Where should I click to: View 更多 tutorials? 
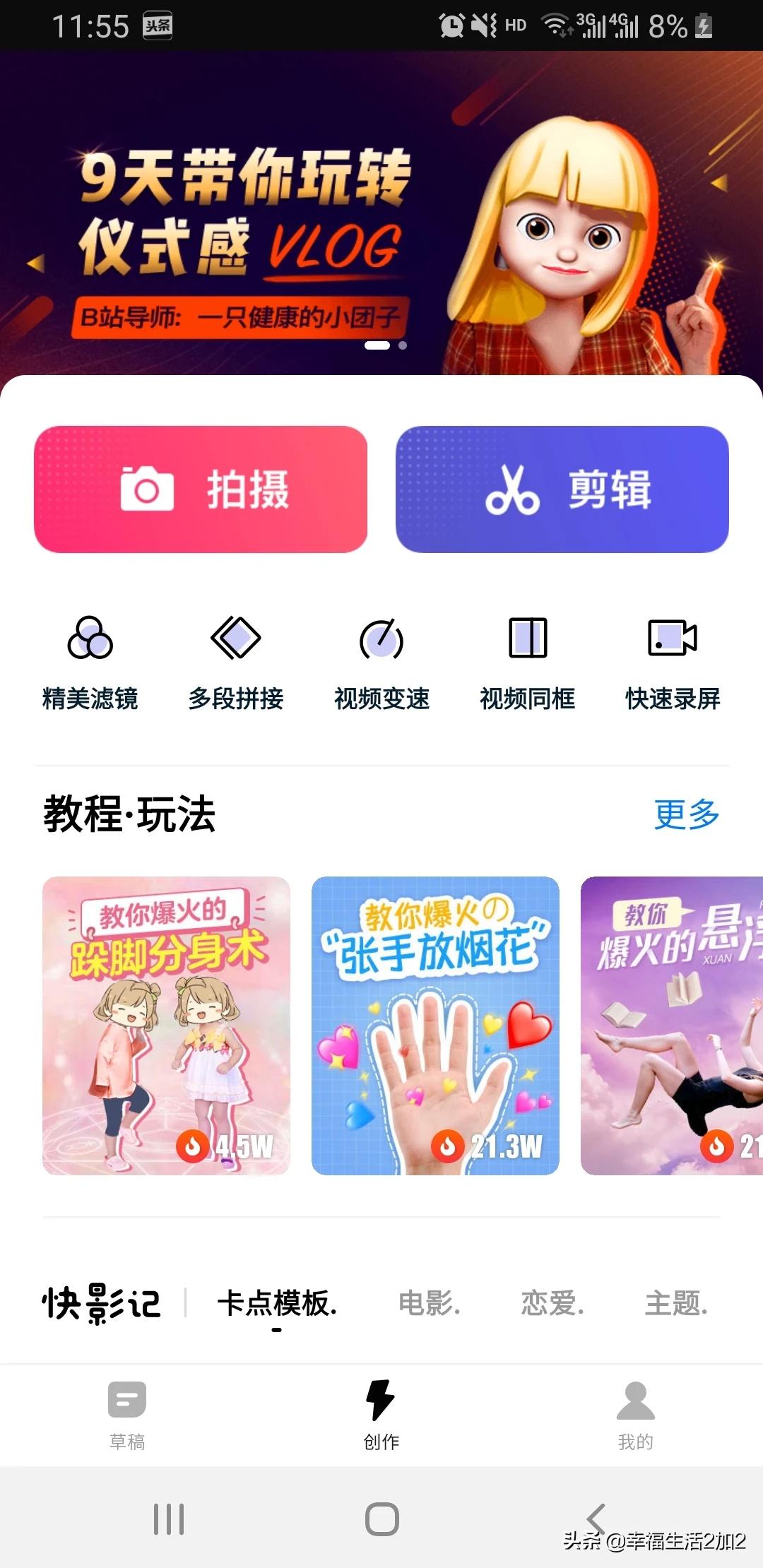pyautogui.click(x=686, y=814)
